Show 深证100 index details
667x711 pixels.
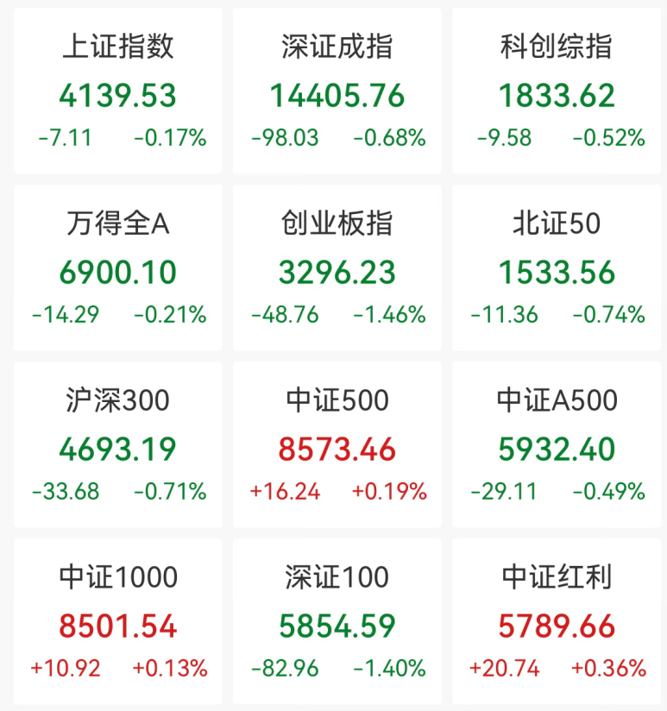(x=337, y=622)
